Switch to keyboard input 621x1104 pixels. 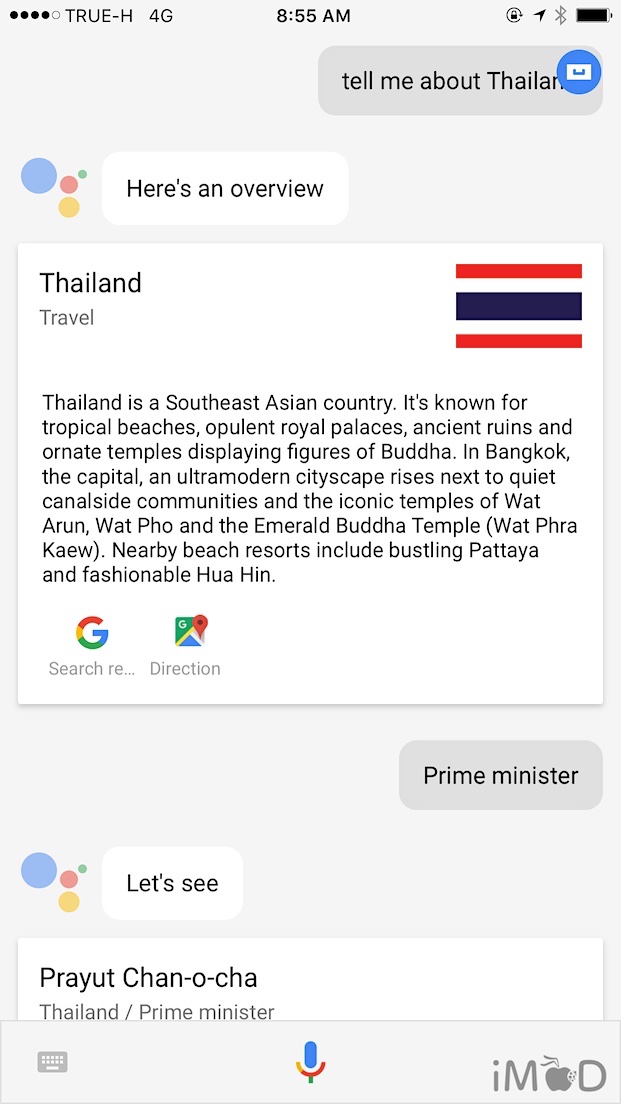(52, 1062)
